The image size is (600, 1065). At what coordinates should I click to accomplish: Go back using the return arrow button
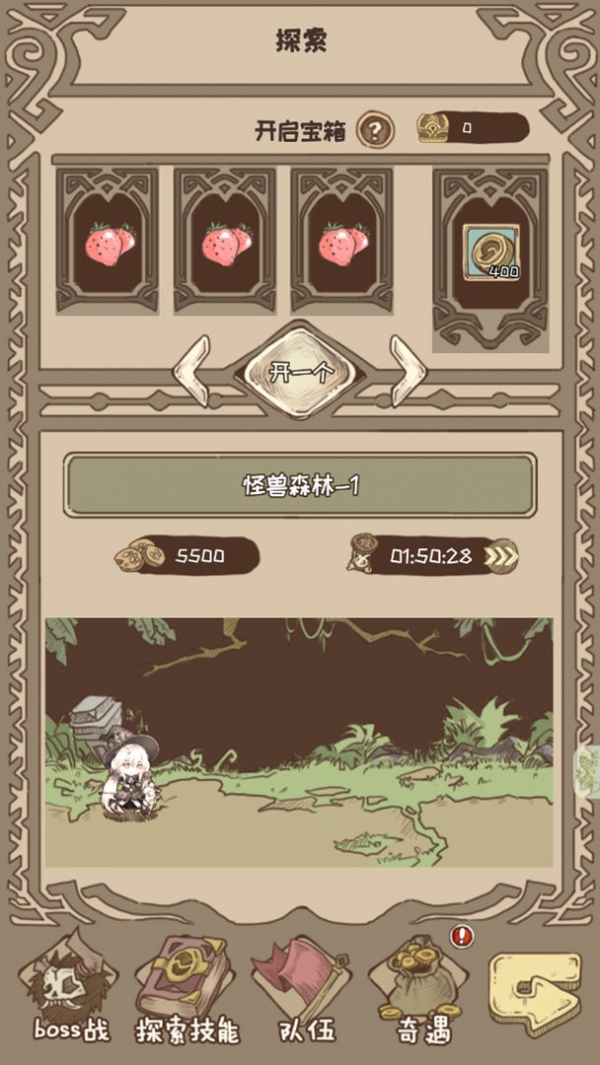(x=534, y=990)
